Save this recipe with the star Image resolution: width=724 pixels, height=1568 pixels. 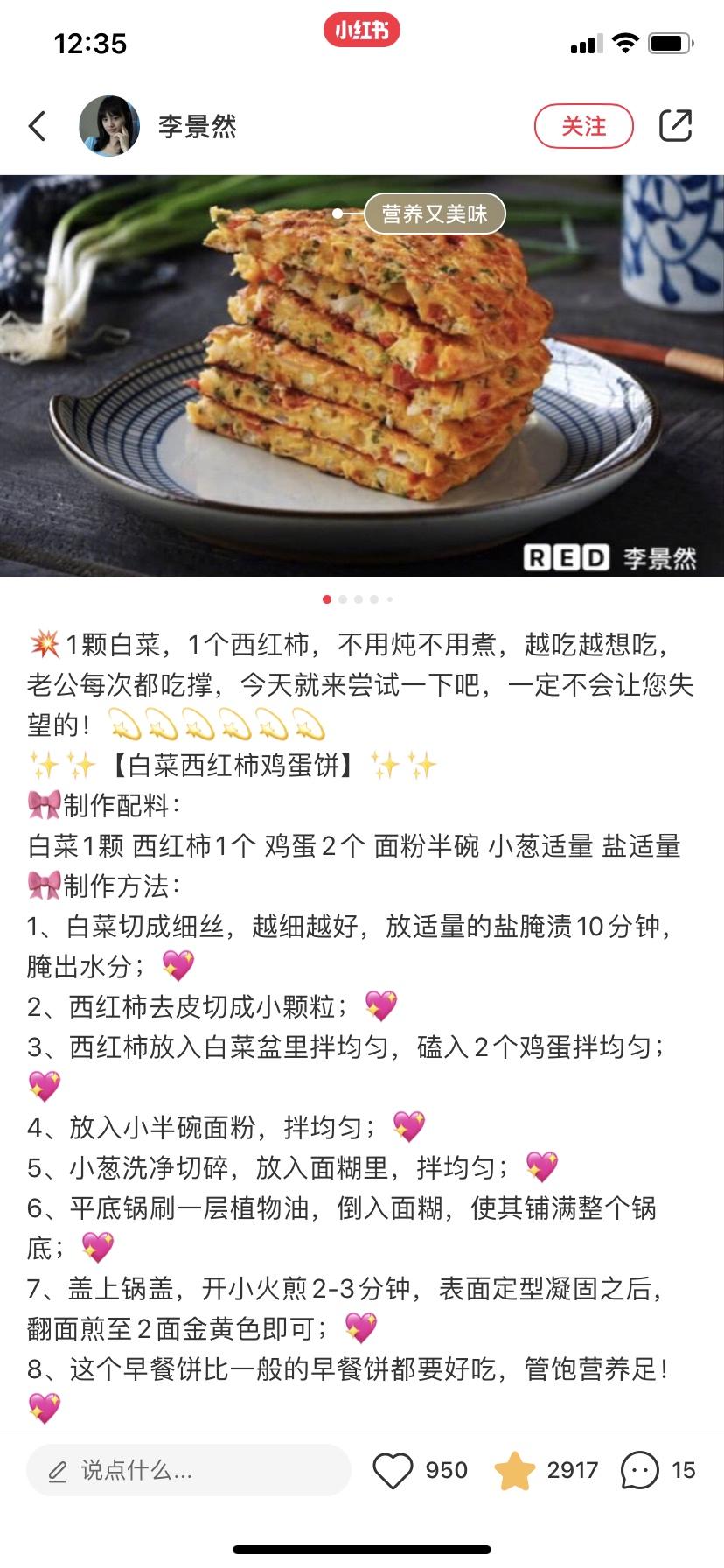[514, 1470]
